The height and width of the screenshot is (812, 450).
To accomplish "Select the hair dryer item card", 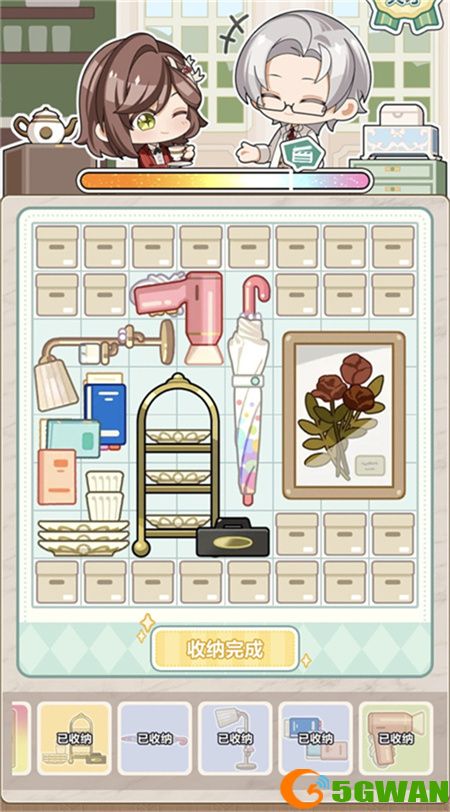I will 396,739.
